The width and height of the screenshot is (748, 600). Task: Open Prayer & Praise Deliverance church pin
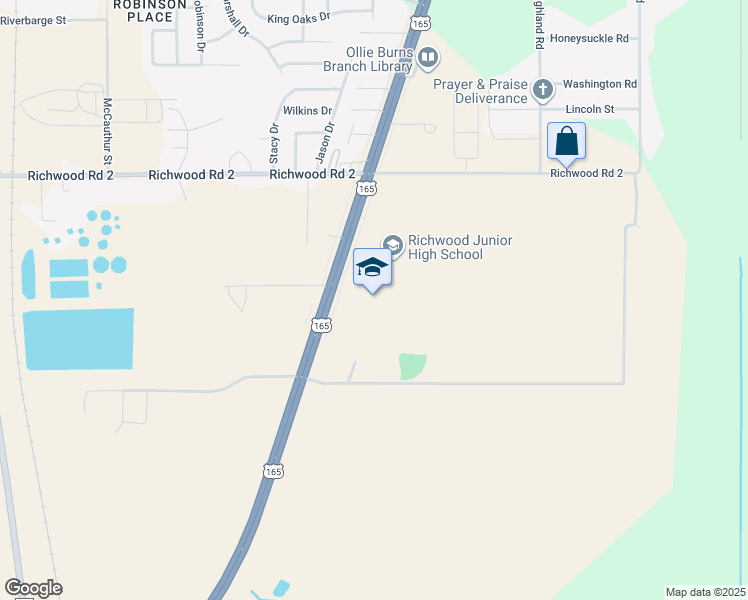pos(542,90)
